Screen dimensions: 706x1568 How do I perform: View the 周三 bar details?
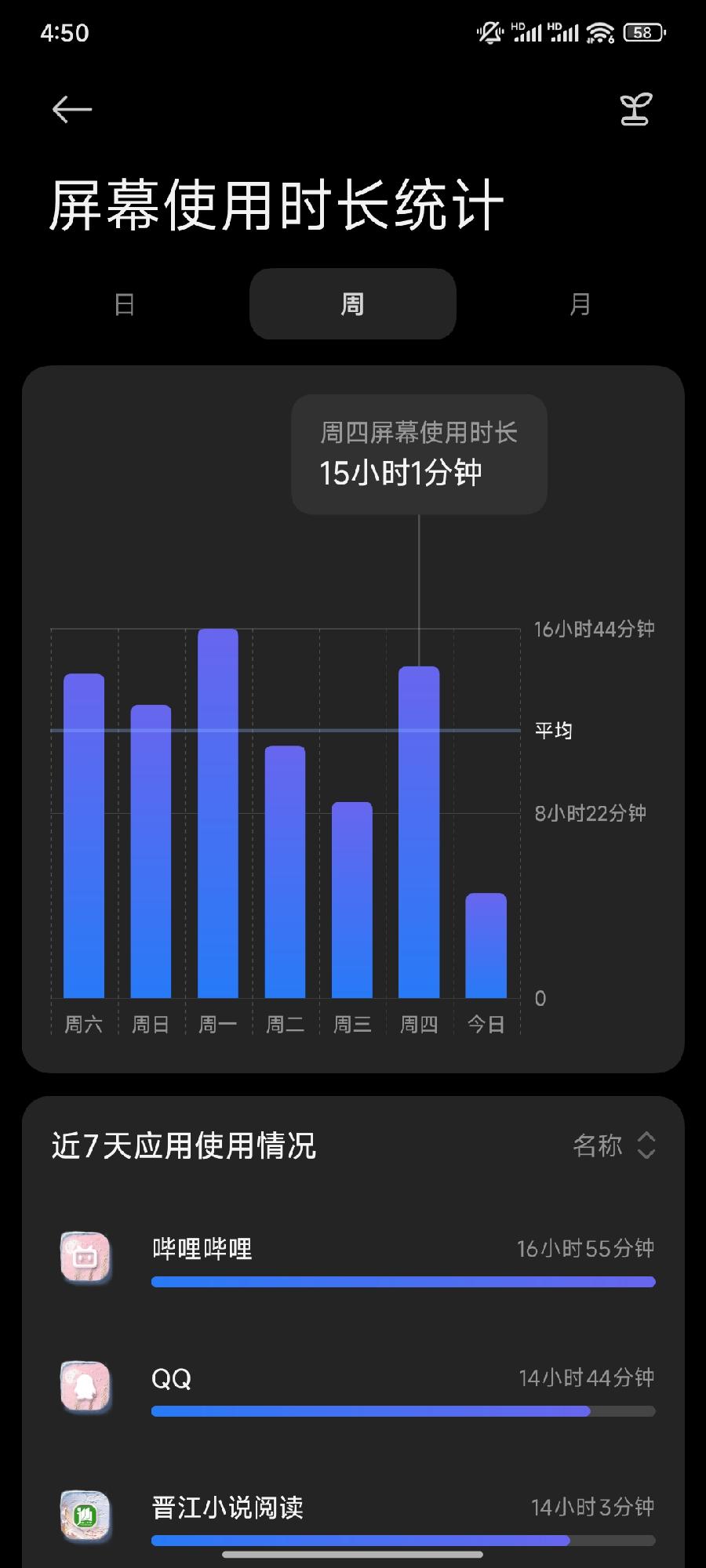[352, 900]
